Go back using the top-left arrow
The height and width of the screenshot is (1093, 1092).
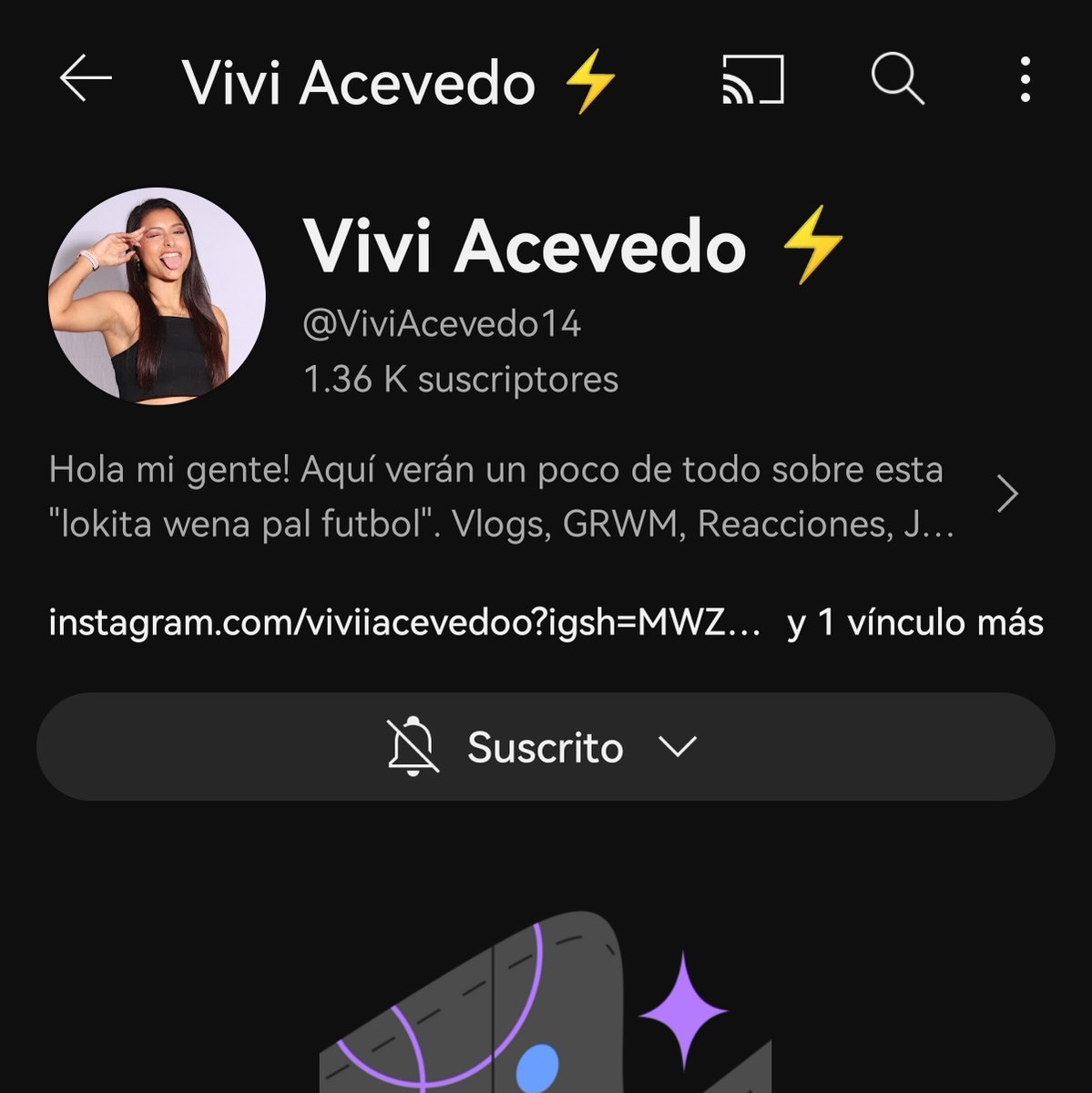click(x=86, y=79)
